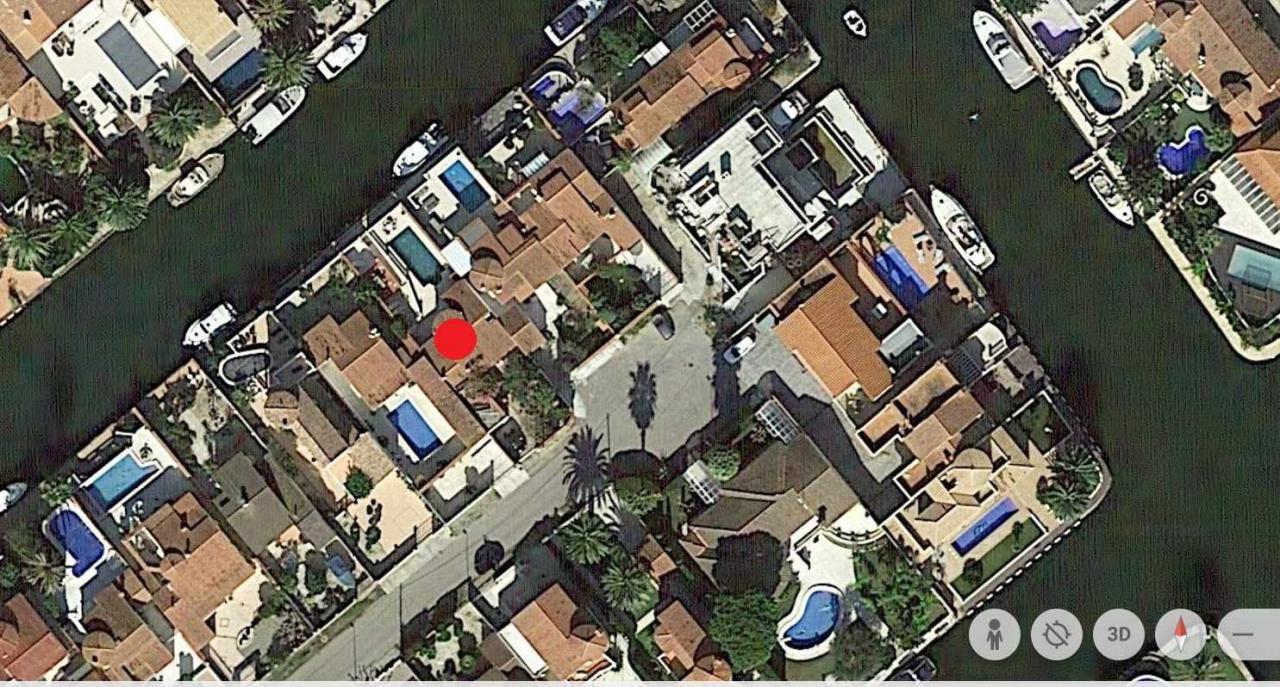Tap the red location marker
This screenshot has height=687, width=1280.
455,339
